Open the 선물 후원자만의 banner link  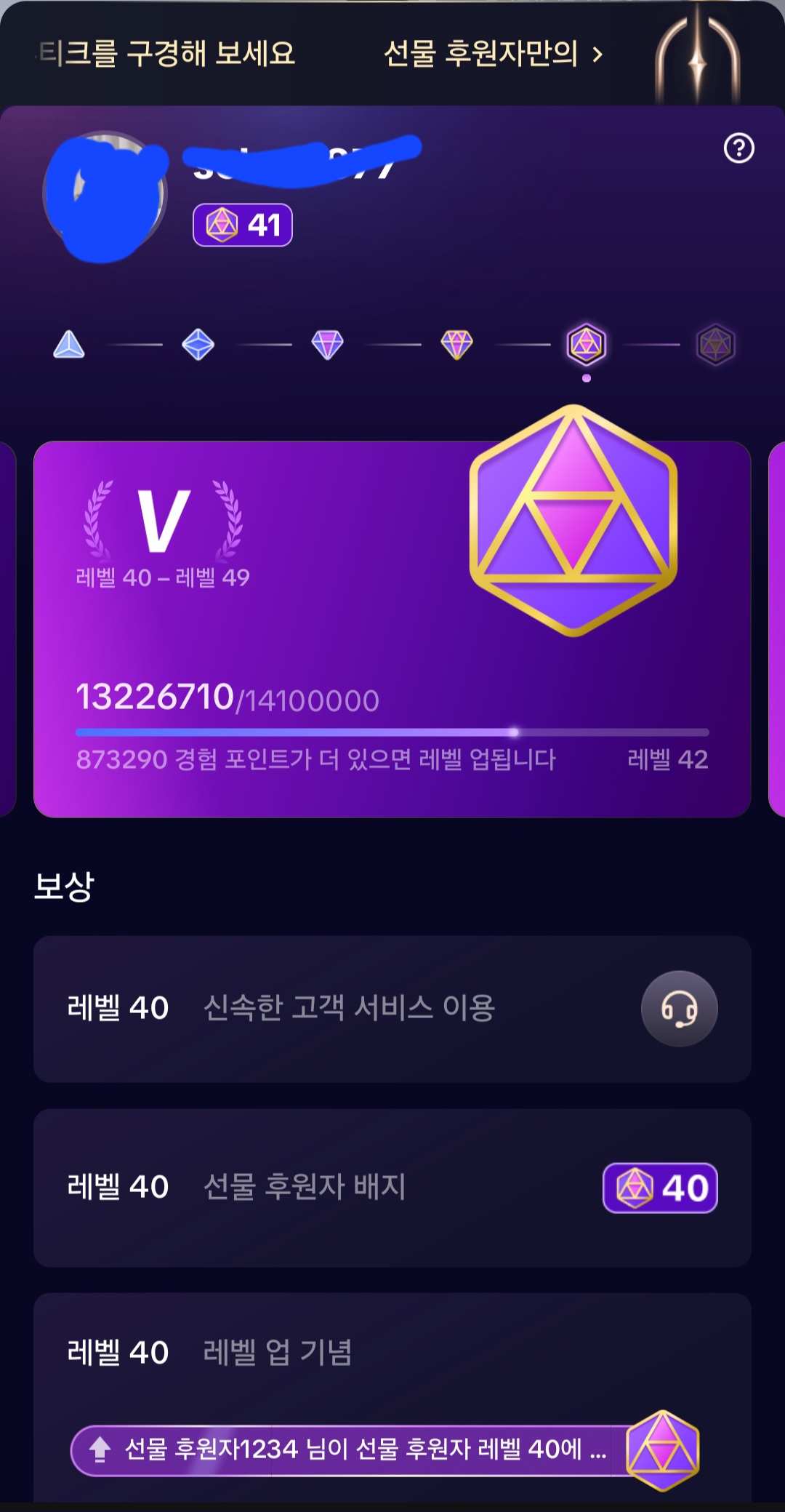pyautogui.click(x=493, y=54)
